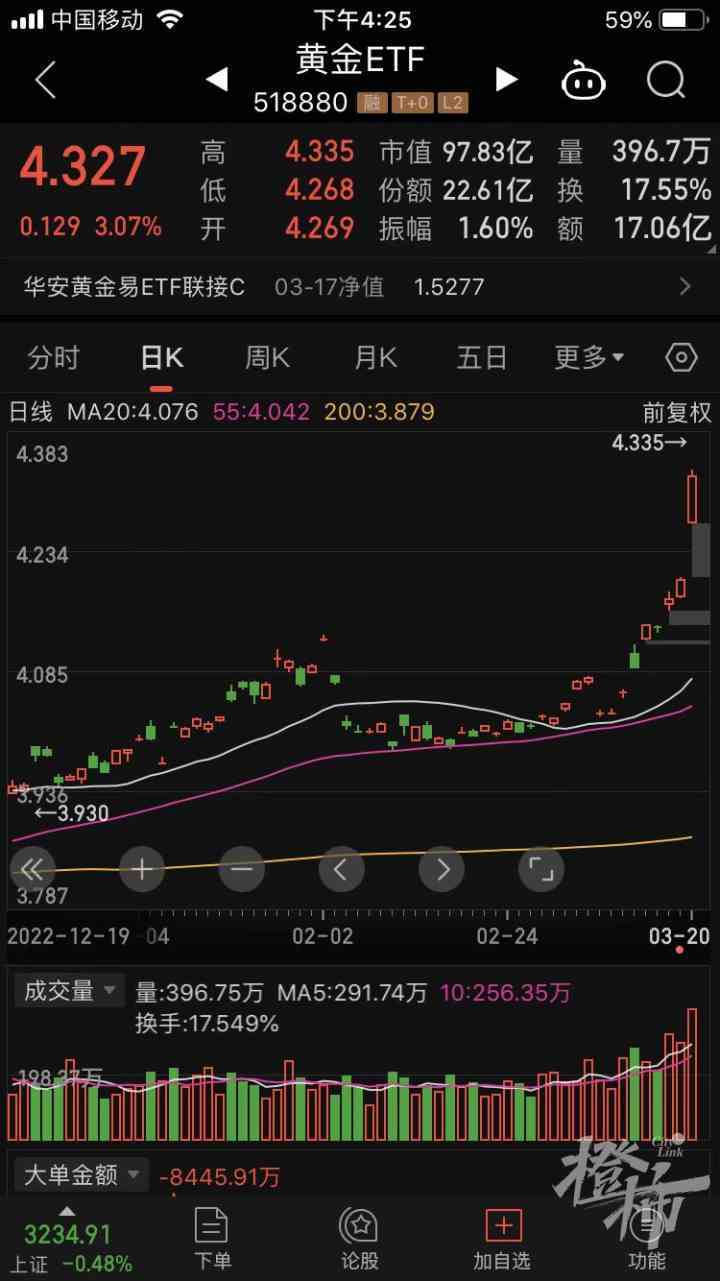
Task: Switch to the 分时 chart tab
Action: (53, 358)
